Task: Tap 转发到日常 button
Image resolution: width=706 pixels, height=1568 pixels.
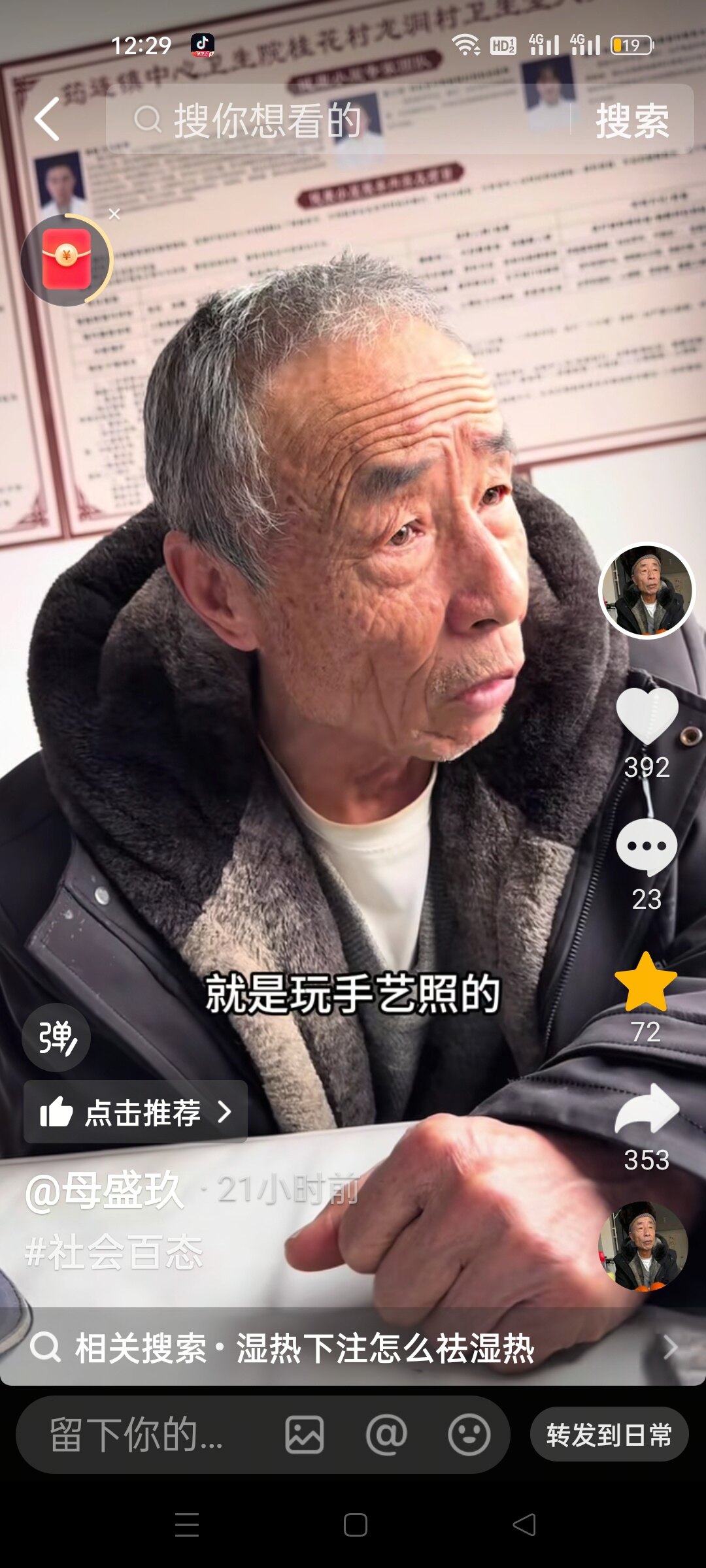Action: [609, 1435]
